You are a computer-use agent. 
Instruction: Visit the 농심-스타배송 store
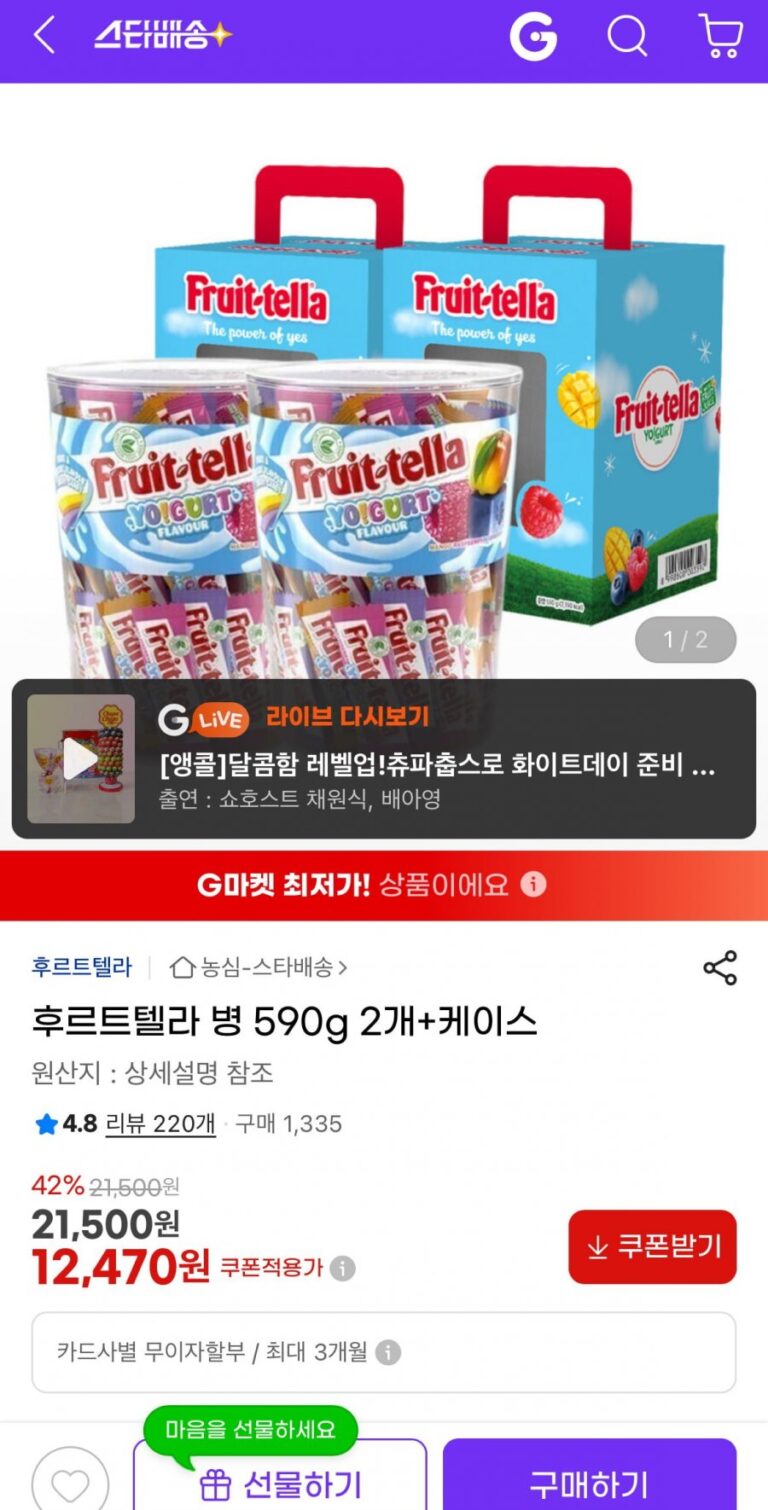(x=260, y=967)
